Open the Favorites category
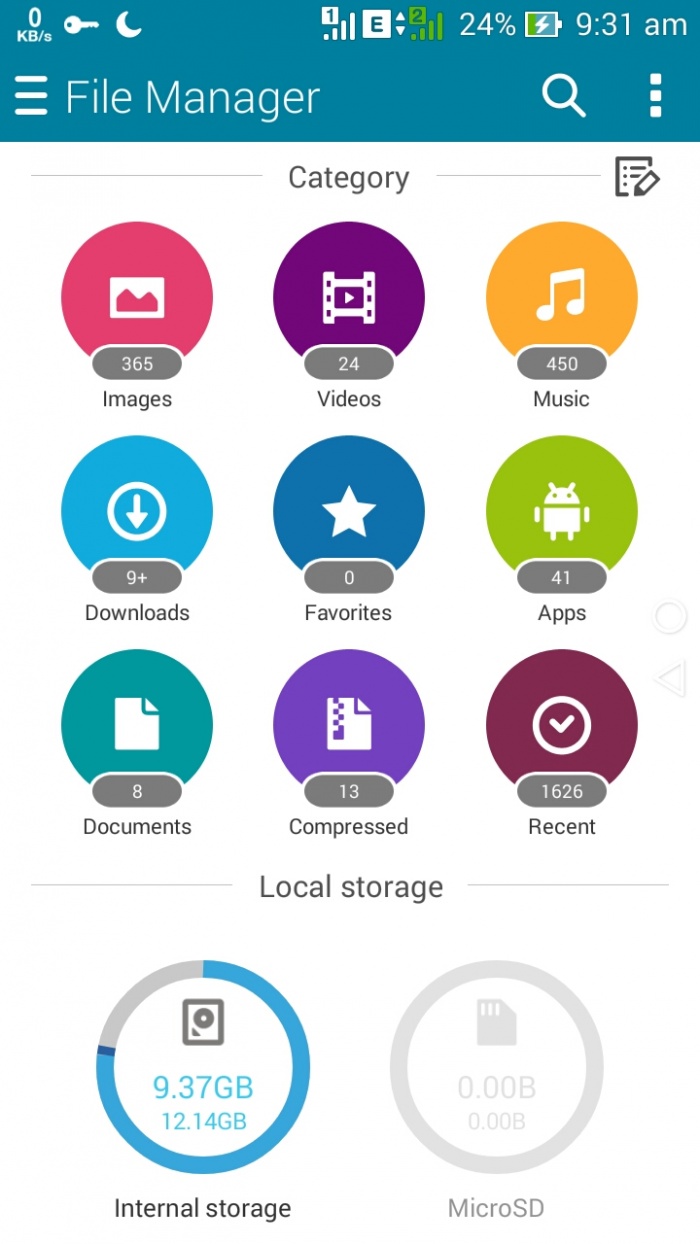The image size is (700, 1244). (x=349, y=512)
